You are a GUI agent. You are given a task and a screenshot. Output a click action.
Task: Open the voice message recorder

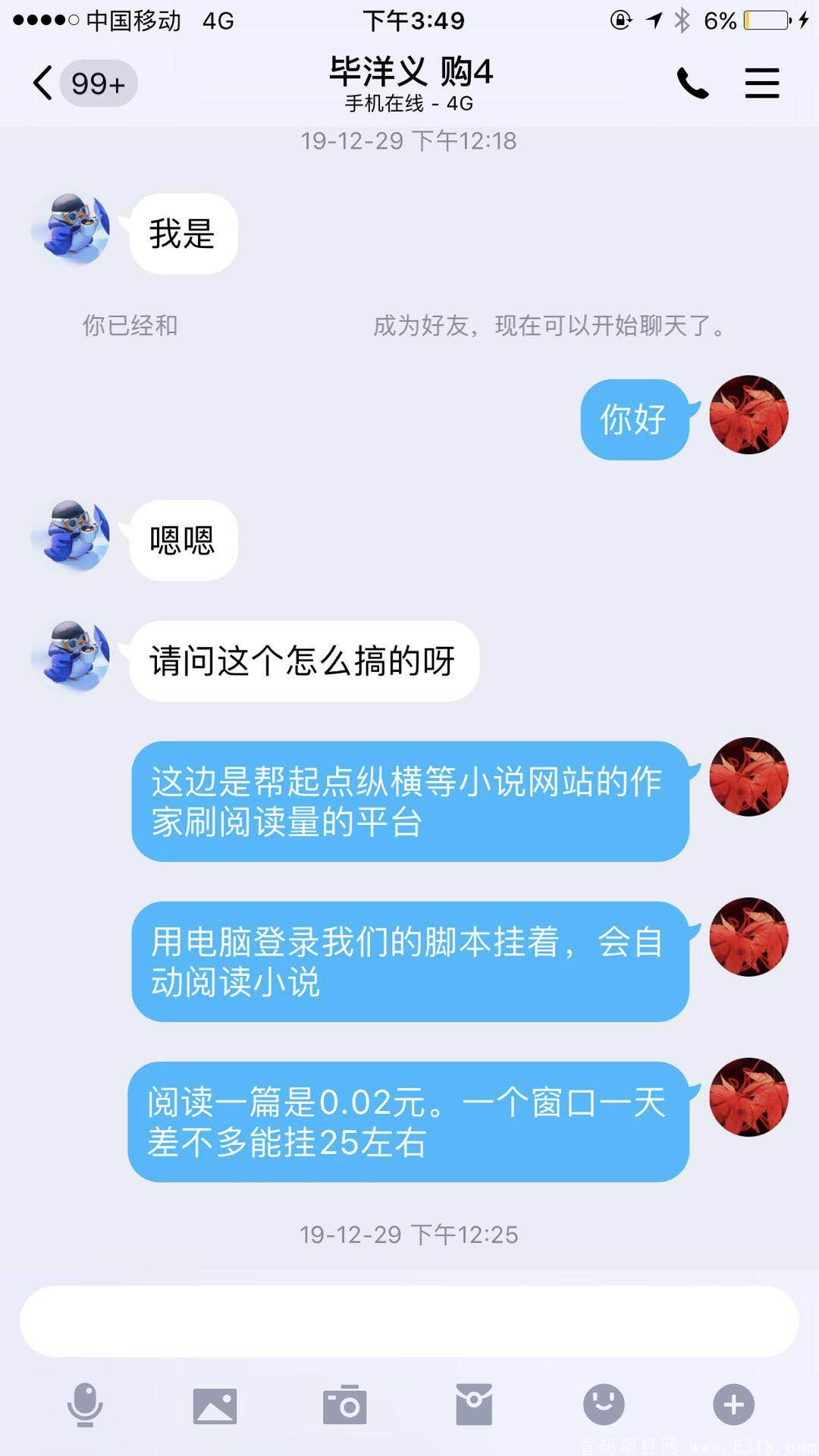86,1405
